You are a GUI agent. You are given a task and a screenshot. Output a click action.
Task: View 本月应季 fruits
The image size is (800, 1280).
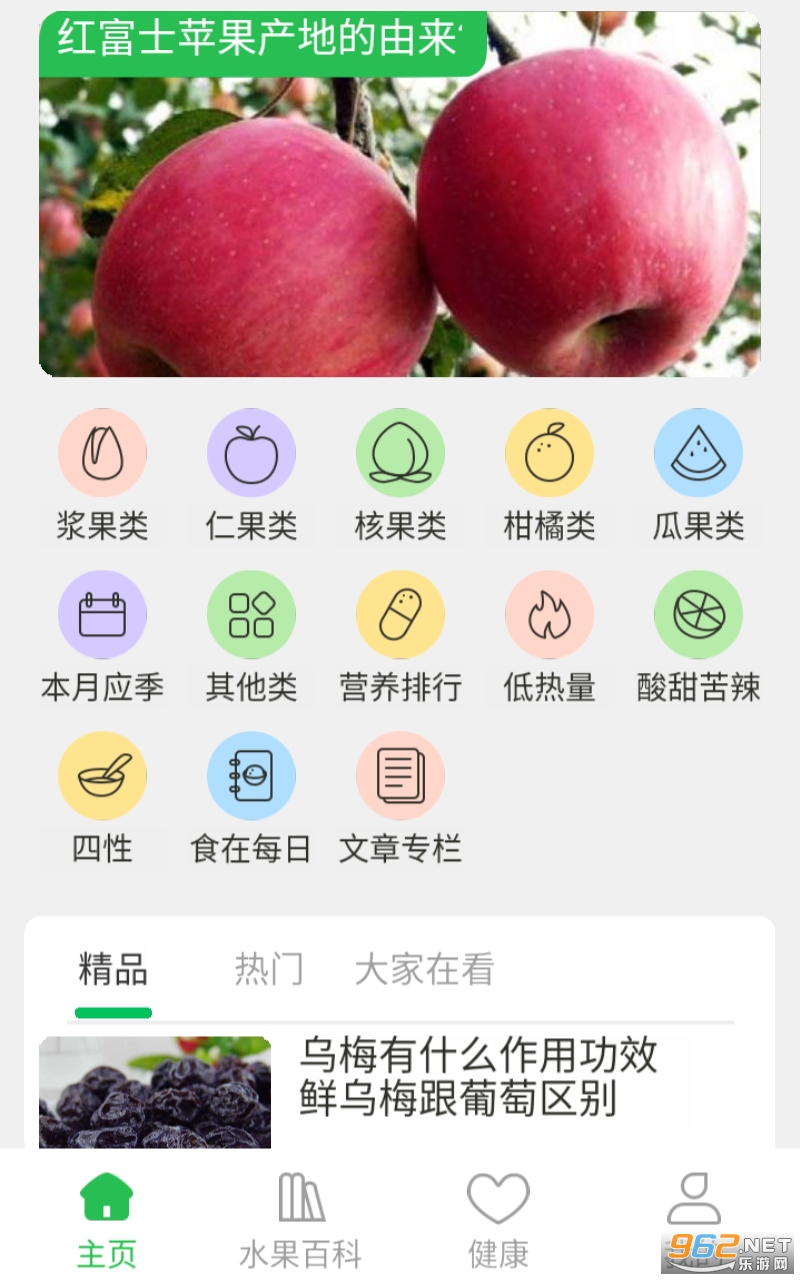[102, 638]
